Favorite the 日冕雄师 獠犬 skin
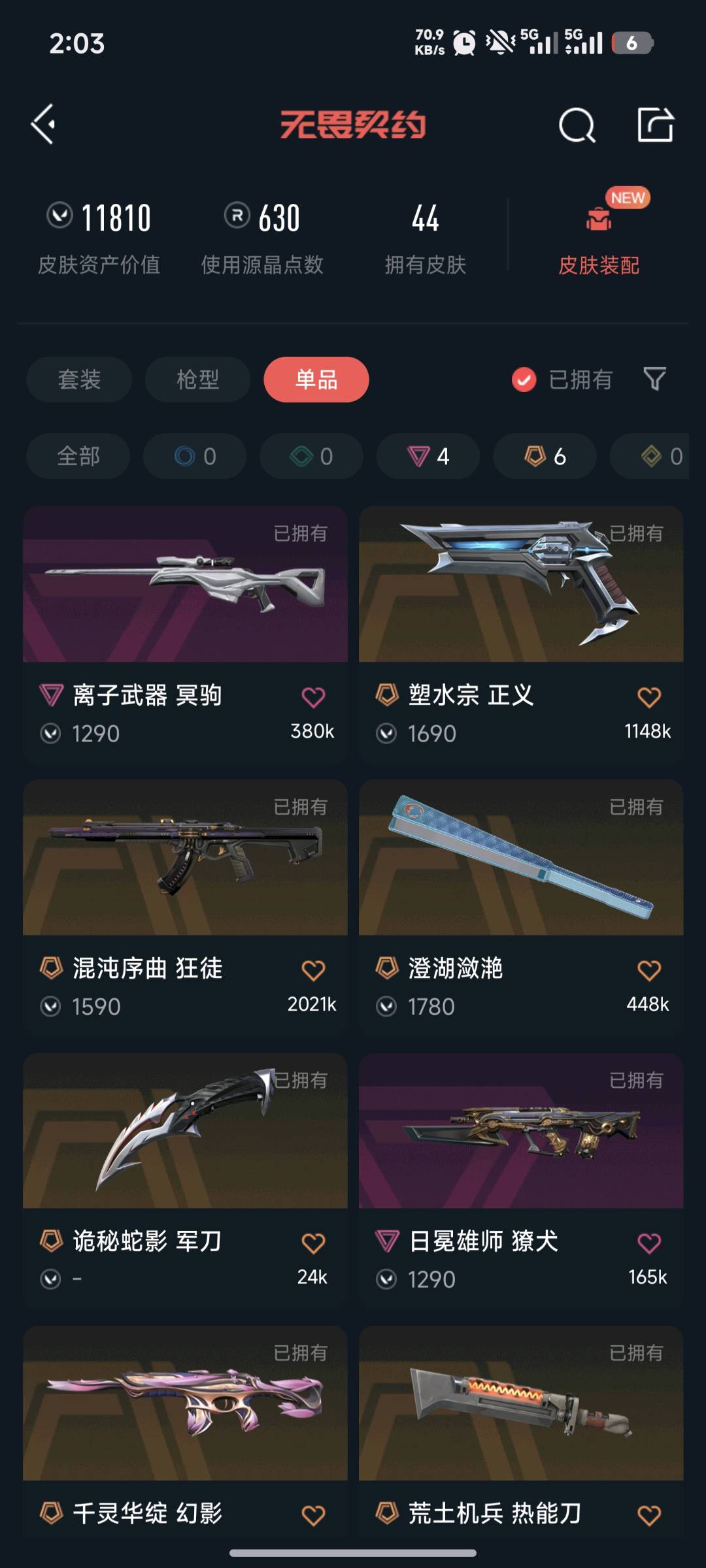The width and height of the screenshot is (706, 1568). click(648, 1243)
